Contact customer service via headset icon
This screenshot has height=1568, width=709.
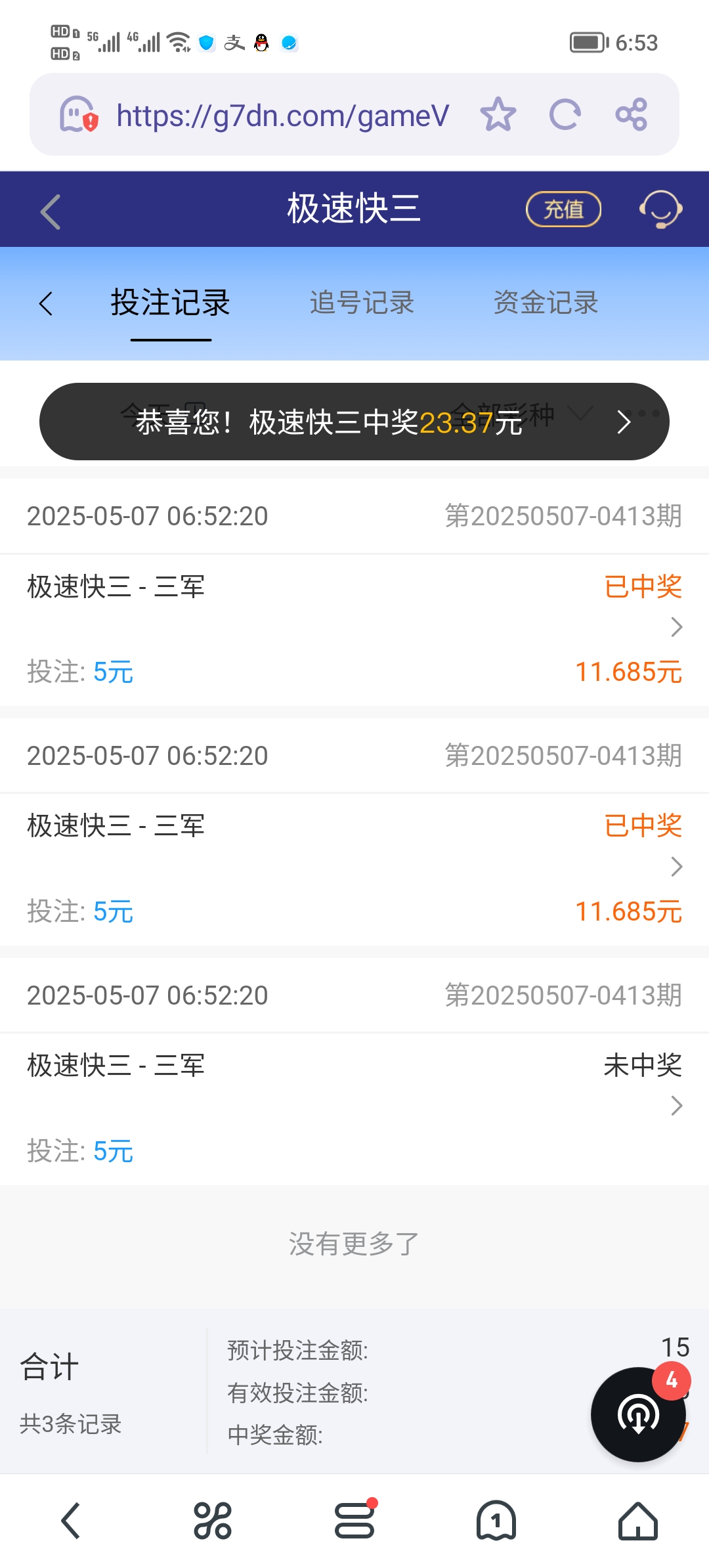[x=660, y=209]
